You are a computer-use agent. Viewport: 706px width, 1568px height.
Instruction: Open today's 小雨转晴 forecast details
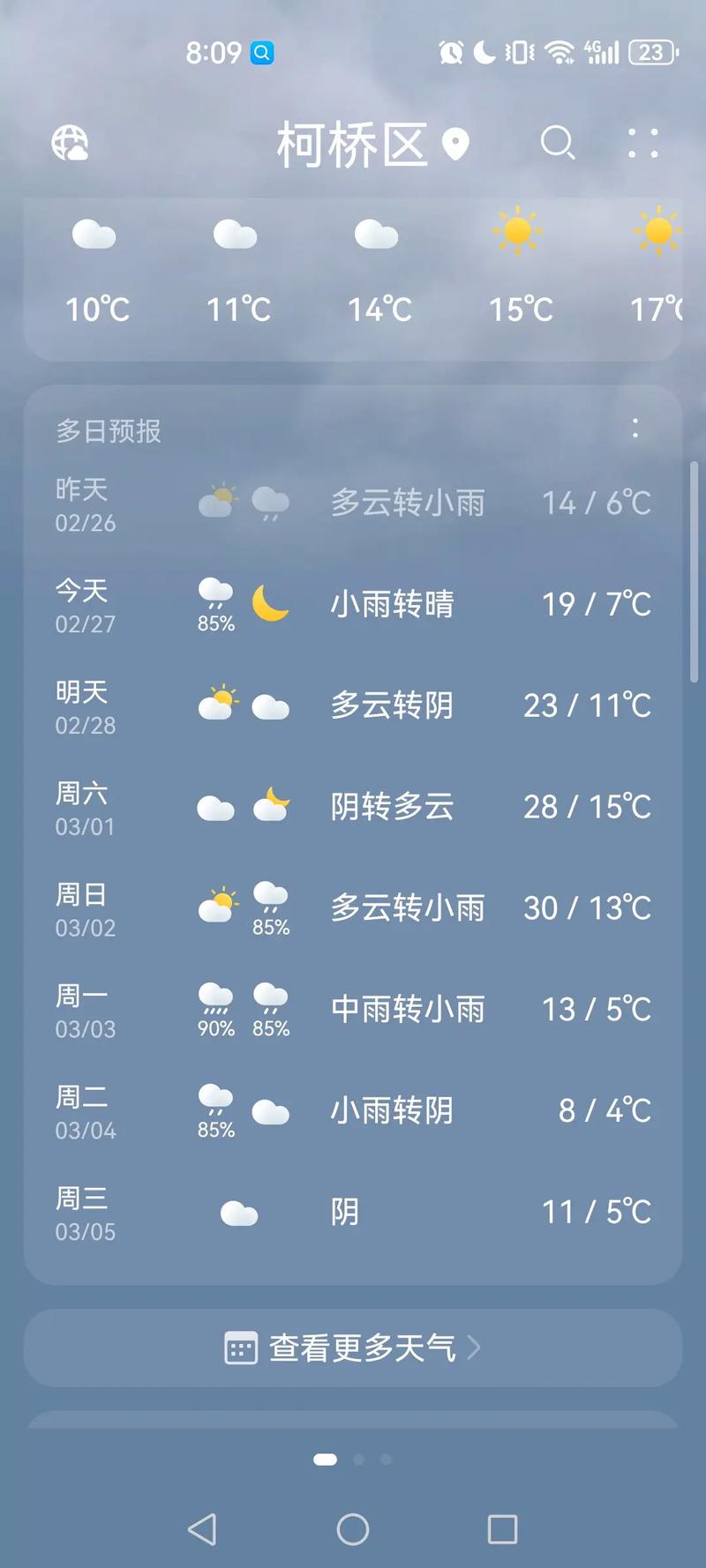[353, 605]
